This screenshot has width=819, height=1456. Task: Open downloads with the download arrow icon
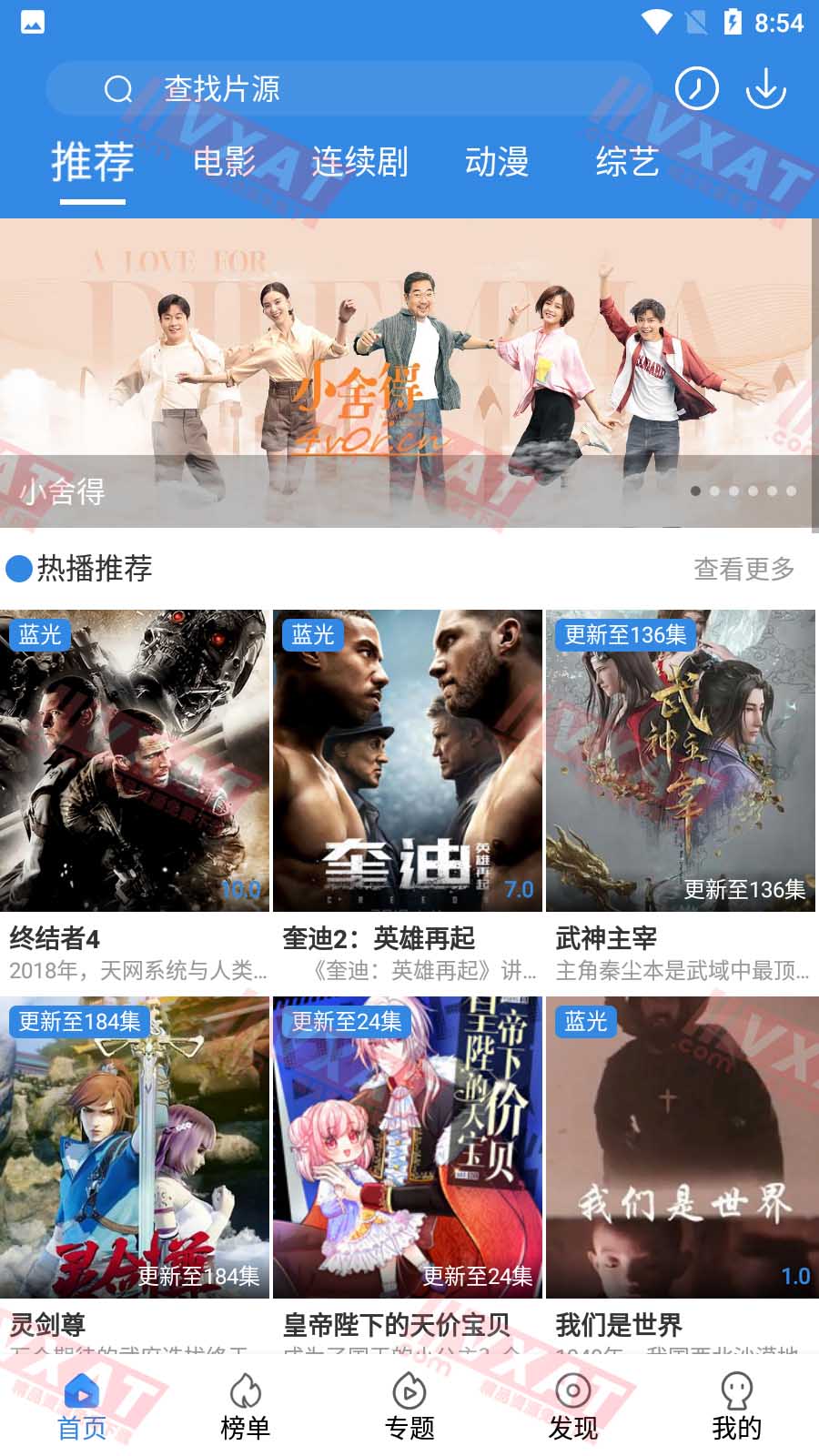coord(767,87)
